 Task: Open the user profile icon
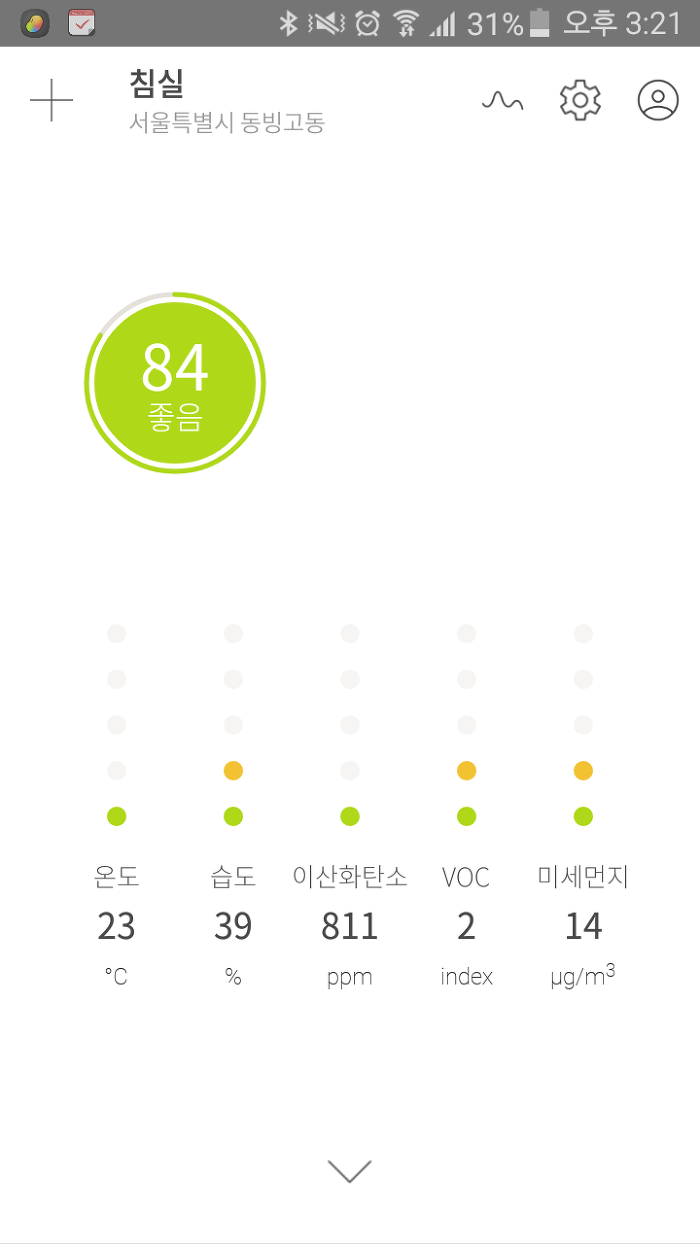click(658, 101)
